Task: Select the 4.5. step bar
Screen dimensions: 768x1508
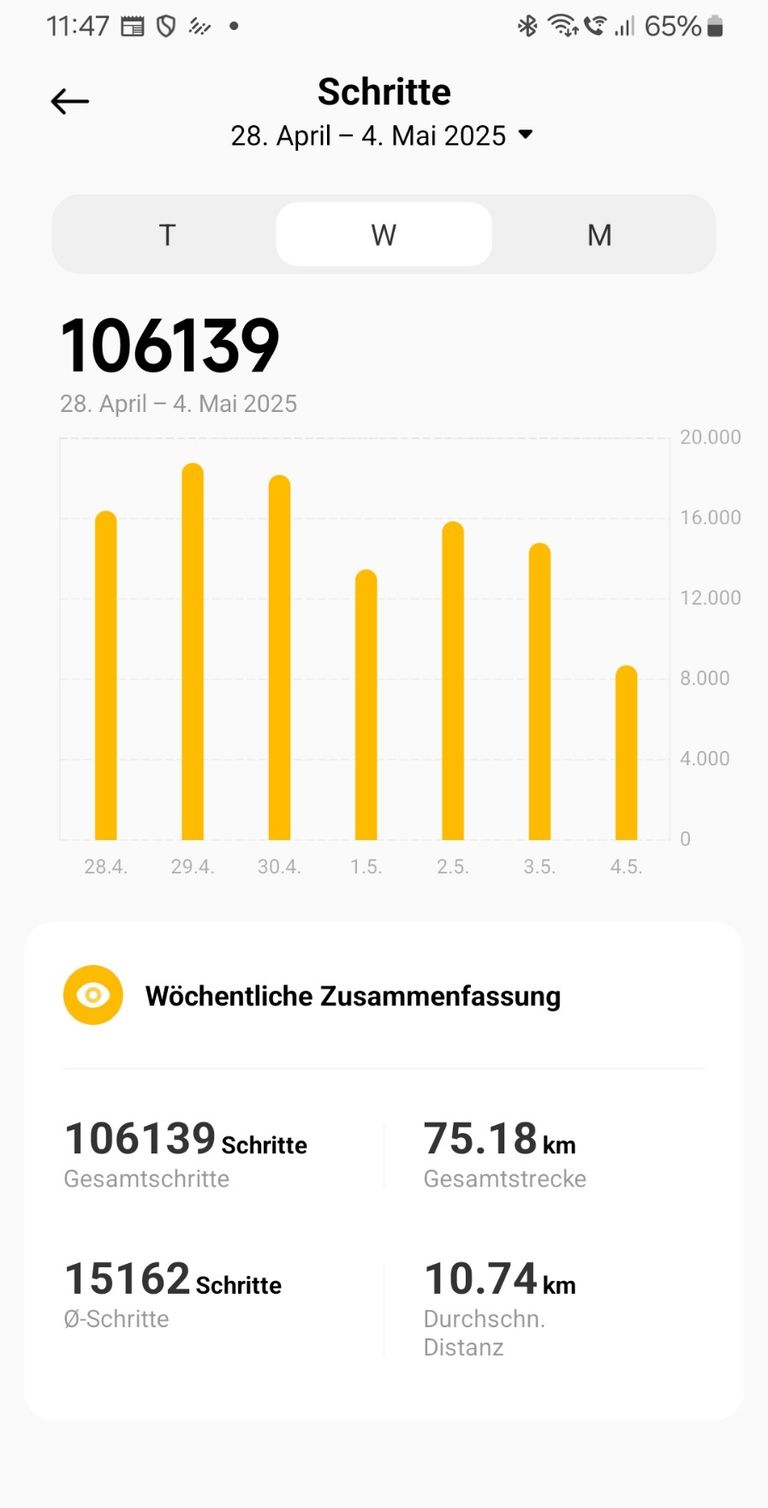Action: click(626, 753)
